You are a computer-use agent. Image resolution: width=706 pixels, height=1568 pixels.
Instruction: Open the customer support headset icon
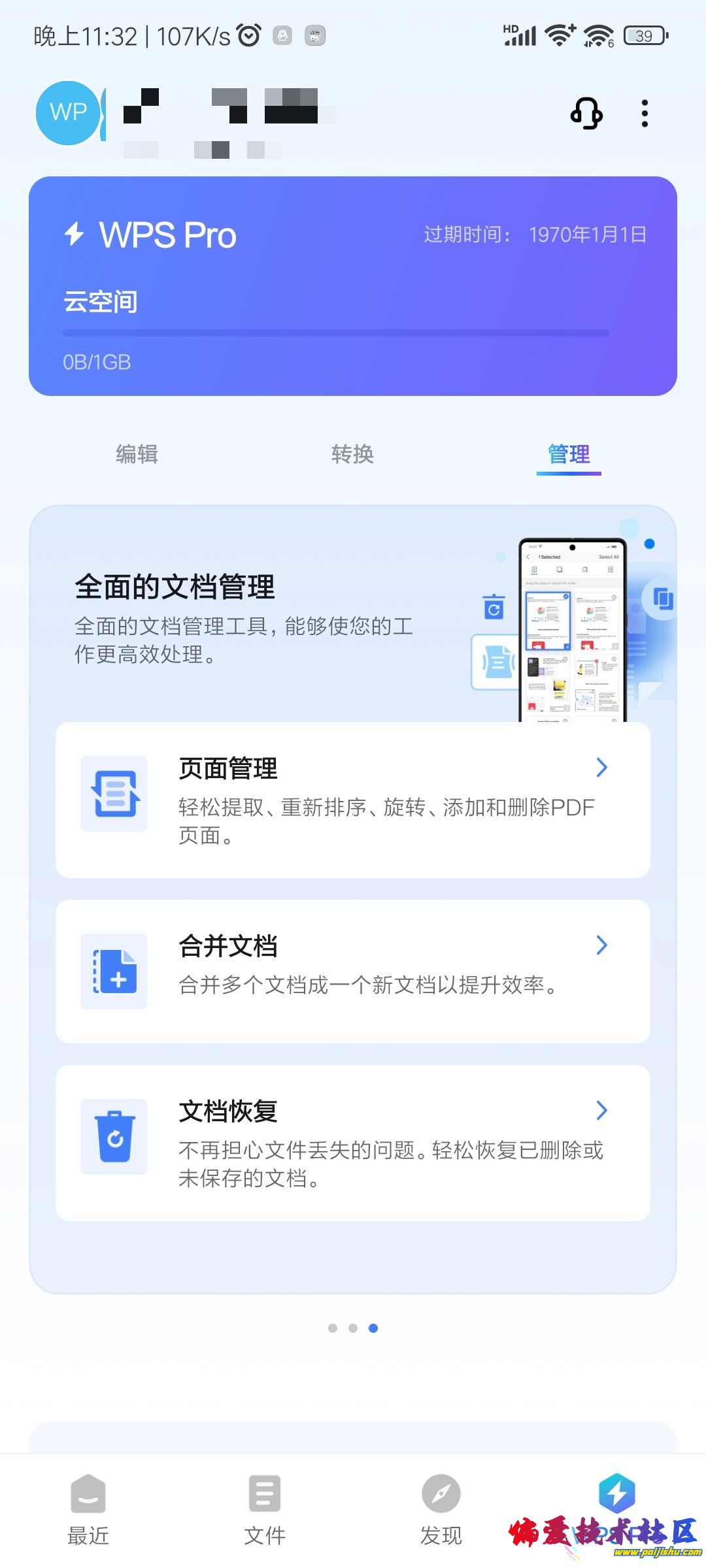point(586,114)
